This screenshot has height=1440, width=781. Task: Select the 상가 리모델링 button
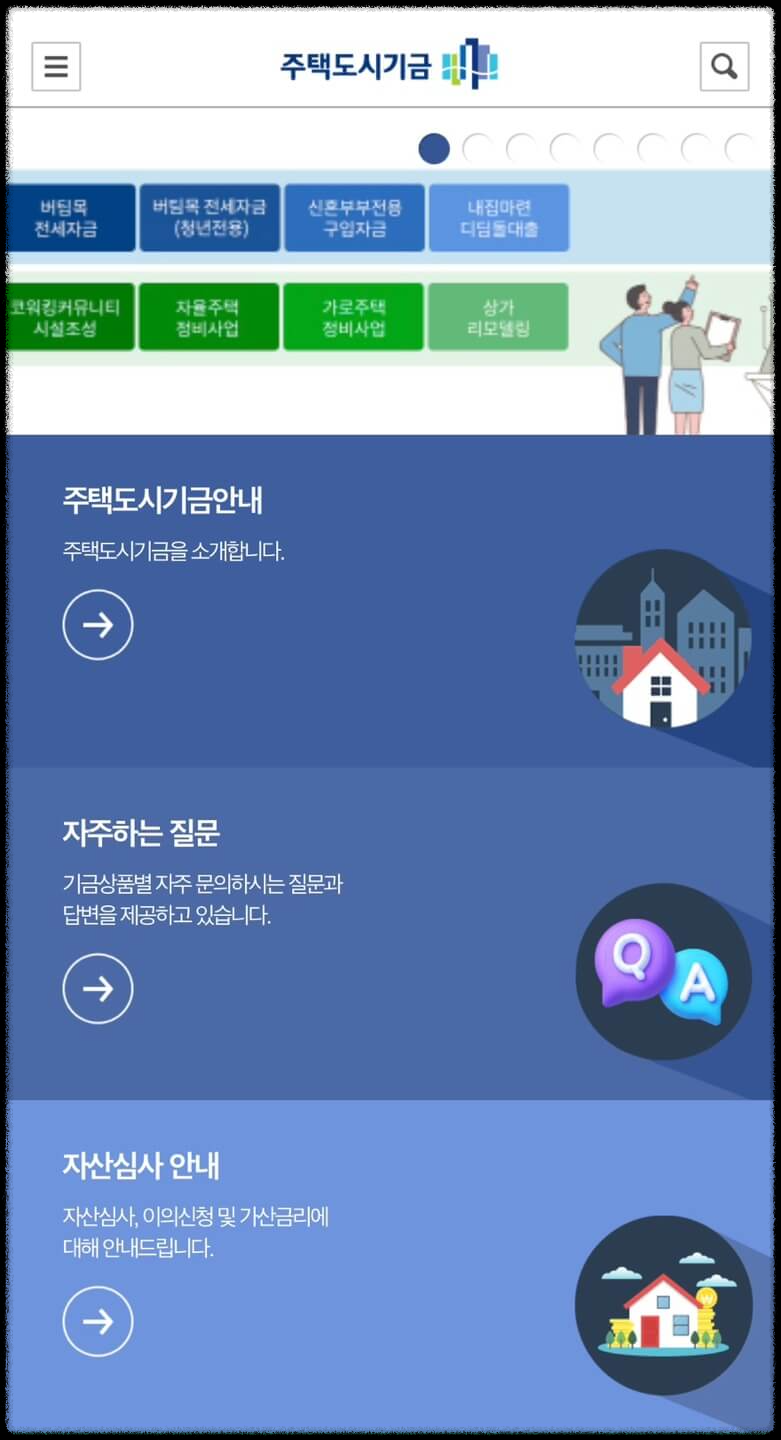(x=498, y=316)
